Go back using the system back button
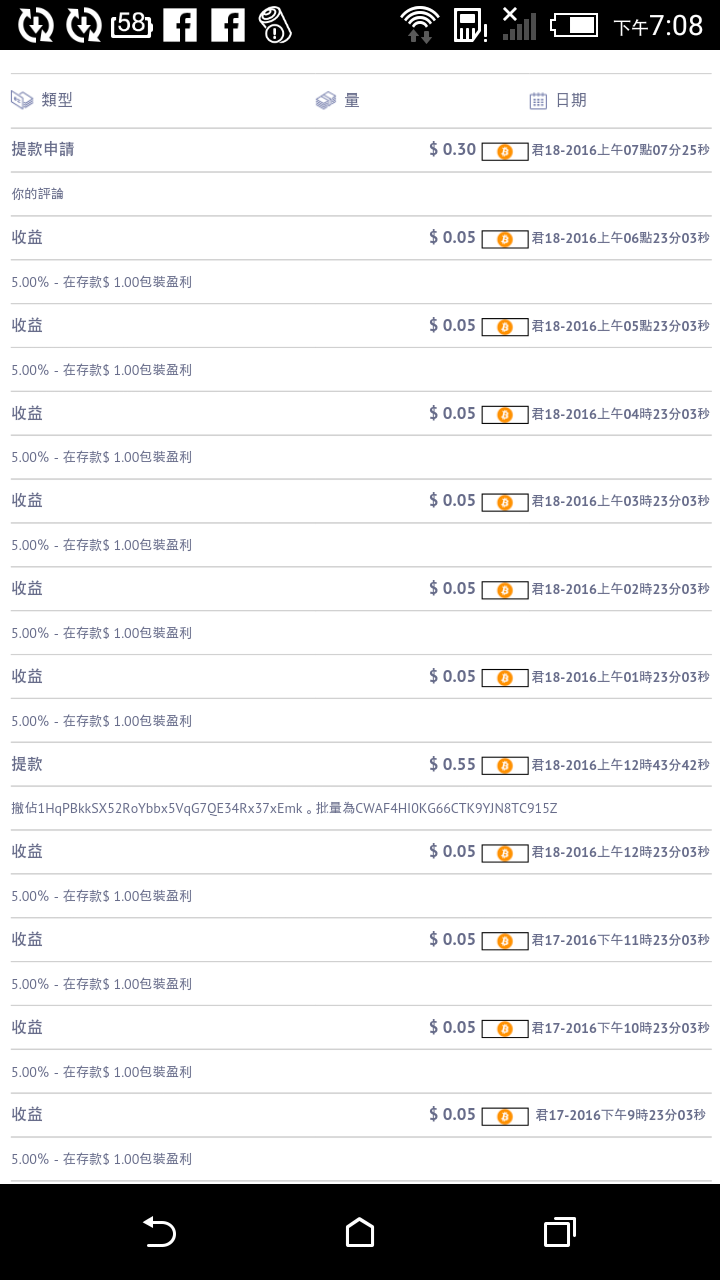The width and height of the screenshot is (720, 1280). (159, 1232)
